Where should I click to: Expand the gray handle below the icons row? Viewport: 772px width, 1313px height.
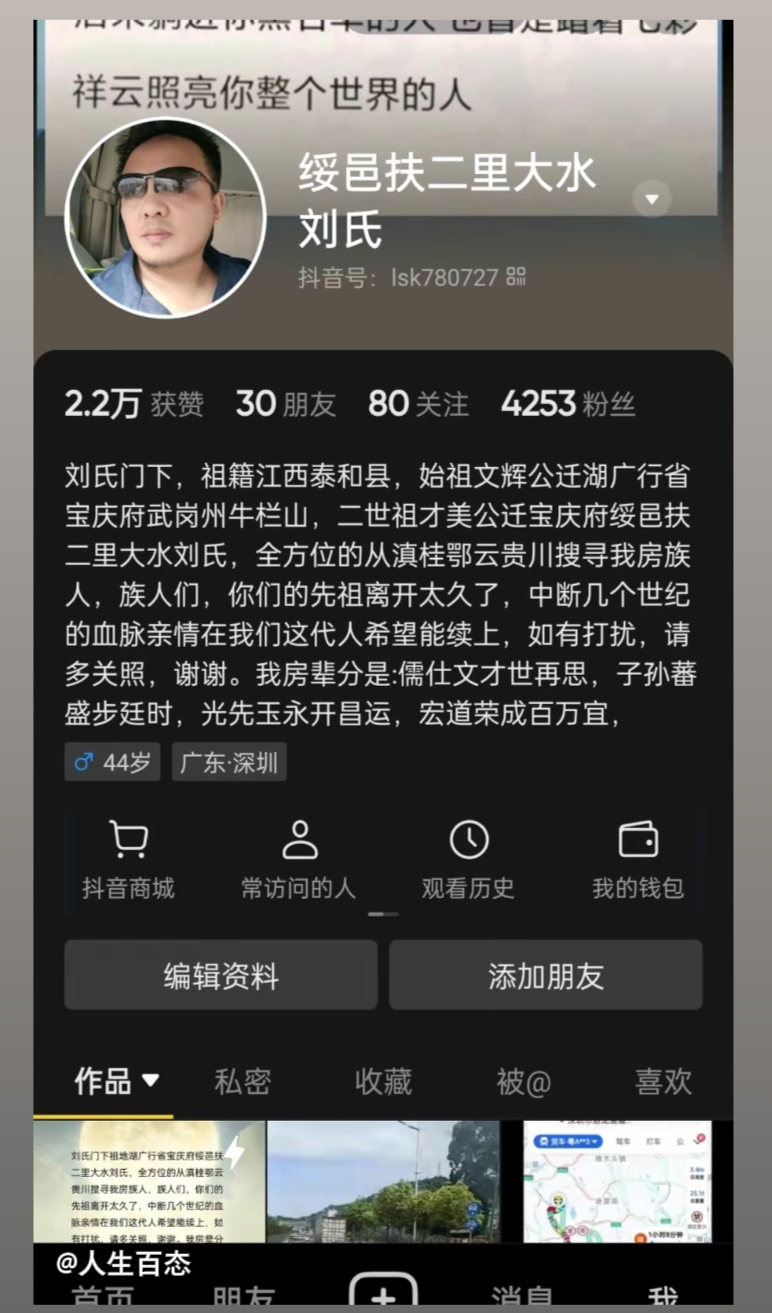click(x=385, y=913)
